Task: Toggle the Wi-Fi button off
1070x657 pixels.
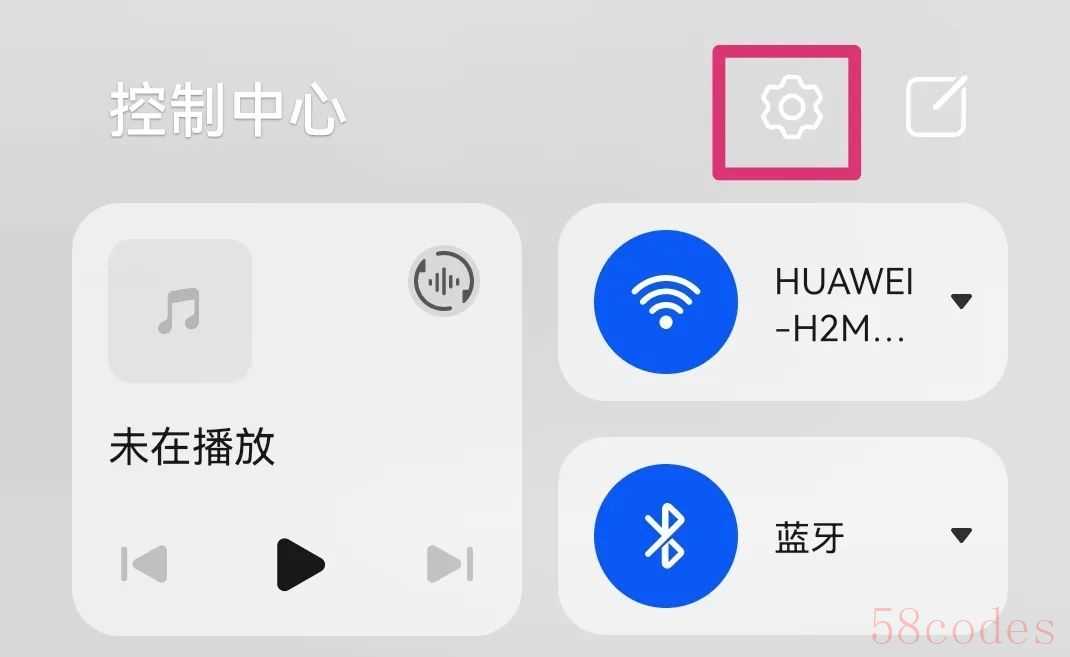Action: [665, 301]
